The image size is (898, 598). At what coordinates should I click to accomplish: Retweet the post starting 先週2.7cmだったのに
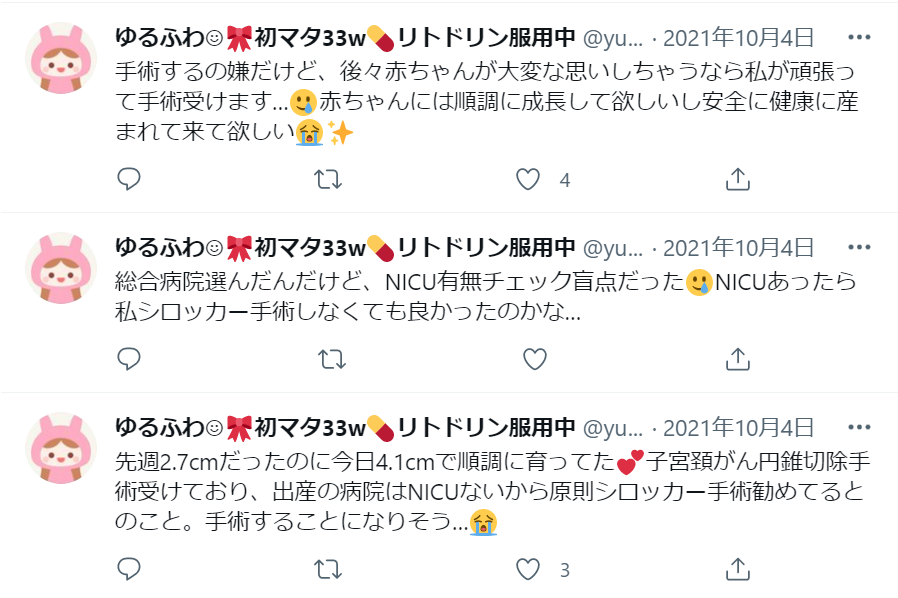pyautogui.click(x=328, y=569)
